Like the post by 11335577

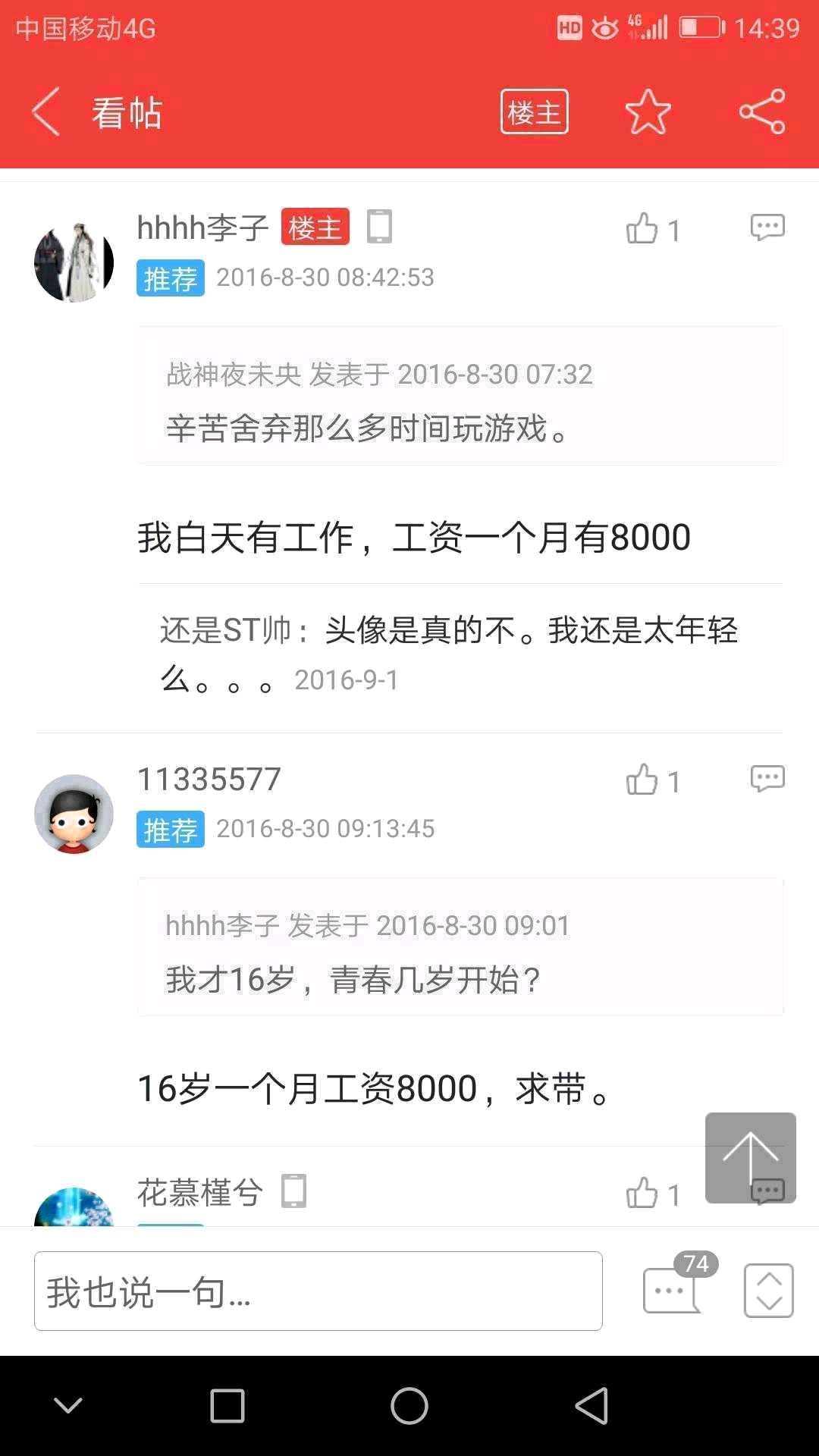click(x=643, y=780)
